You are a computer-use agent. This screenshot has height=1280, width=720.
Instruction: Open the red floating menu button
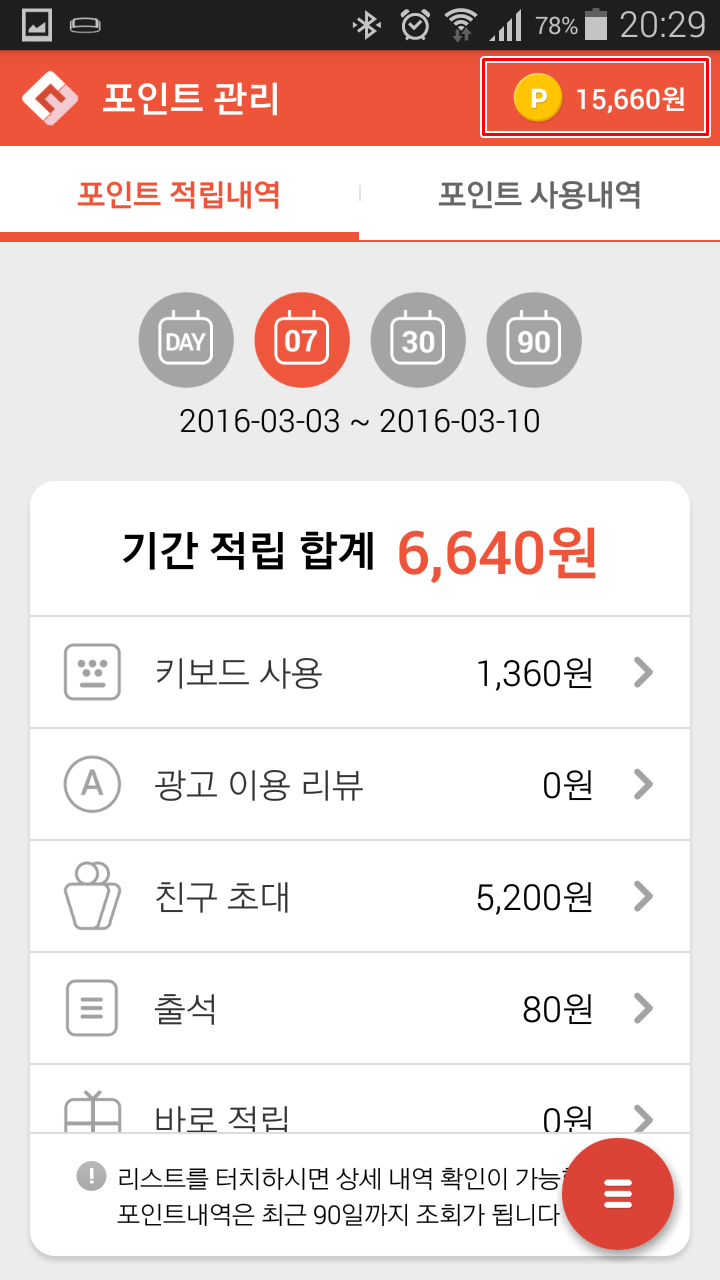coord(619,1193)
